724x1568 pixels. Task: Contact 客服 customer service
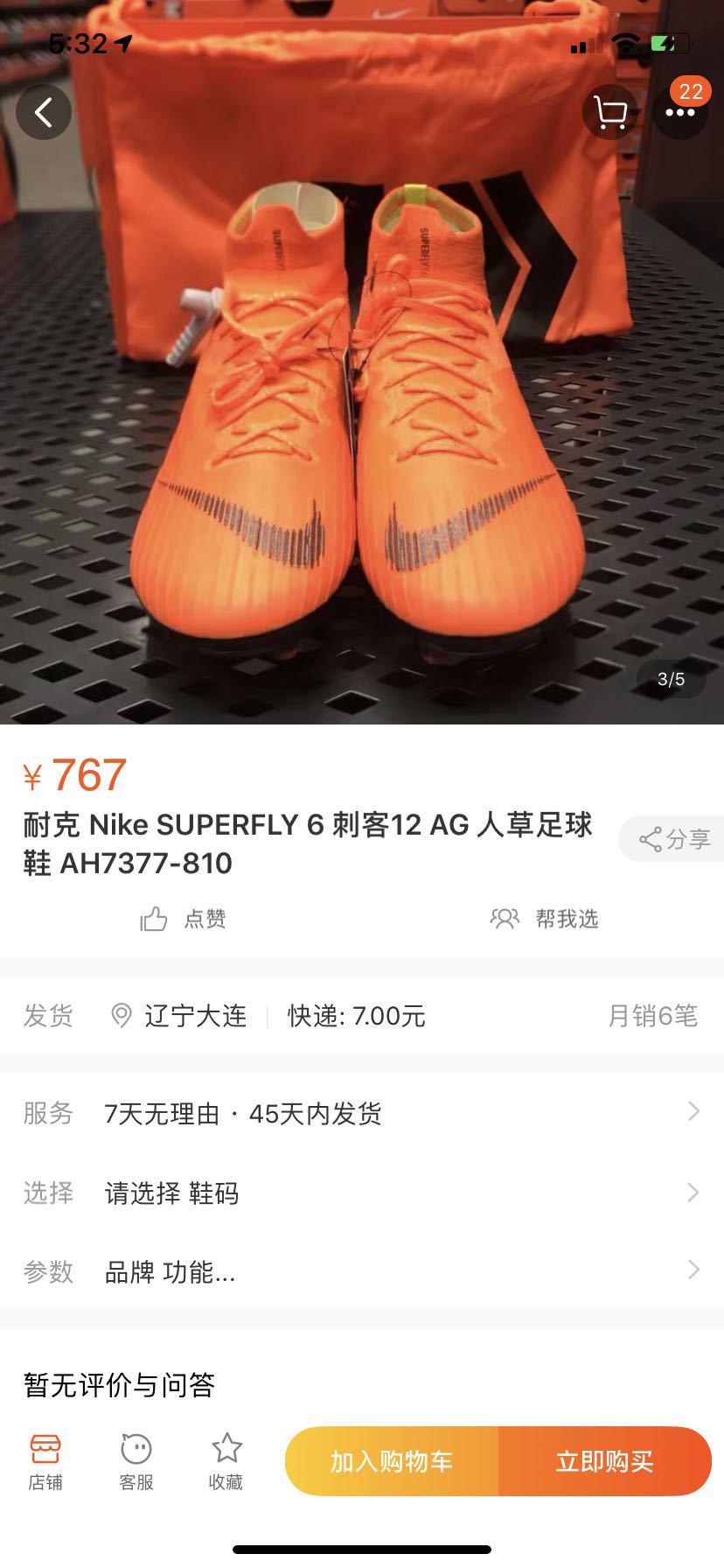(136, 1461)
